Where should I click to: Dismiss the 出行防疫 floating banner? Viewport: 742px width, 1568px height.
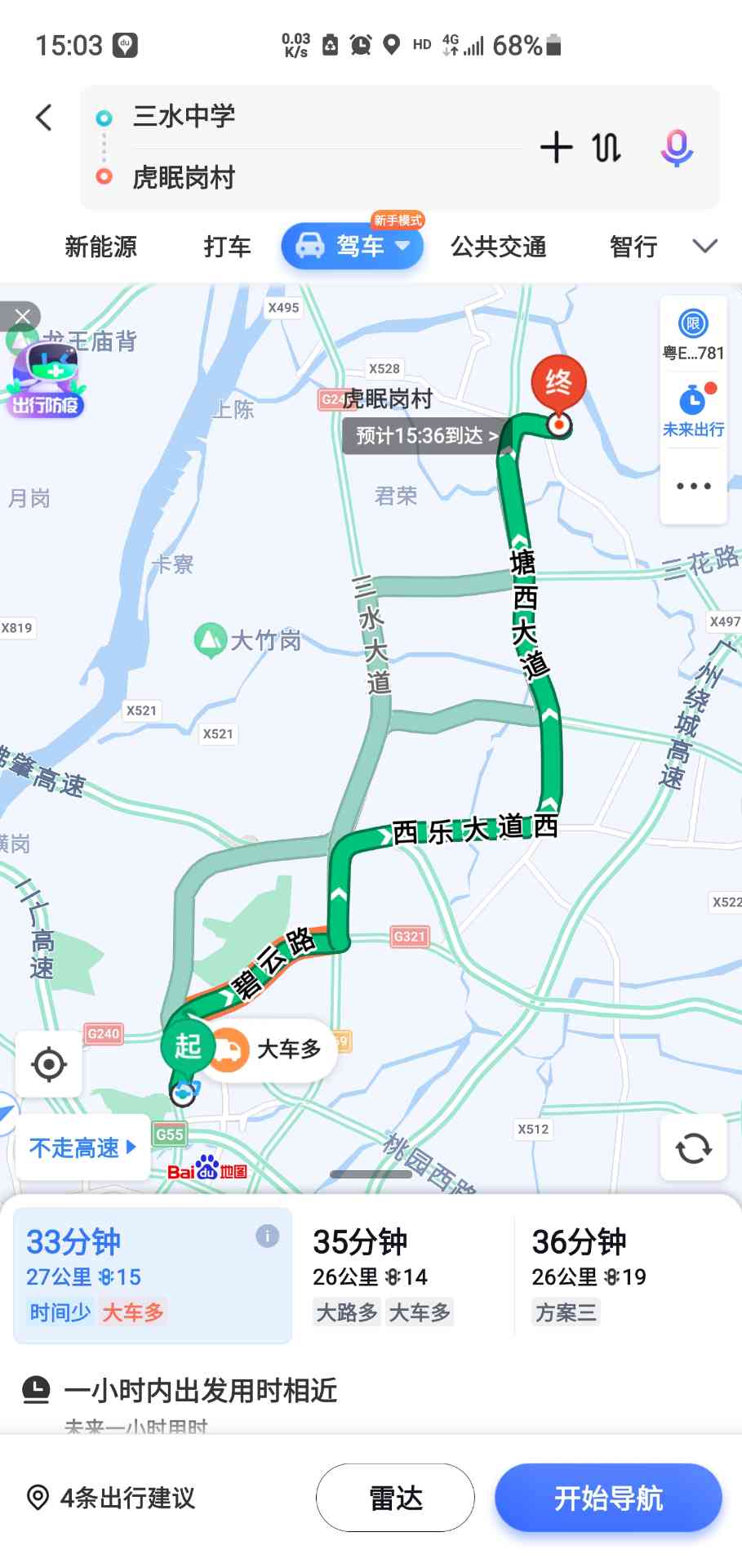point(22,316)
